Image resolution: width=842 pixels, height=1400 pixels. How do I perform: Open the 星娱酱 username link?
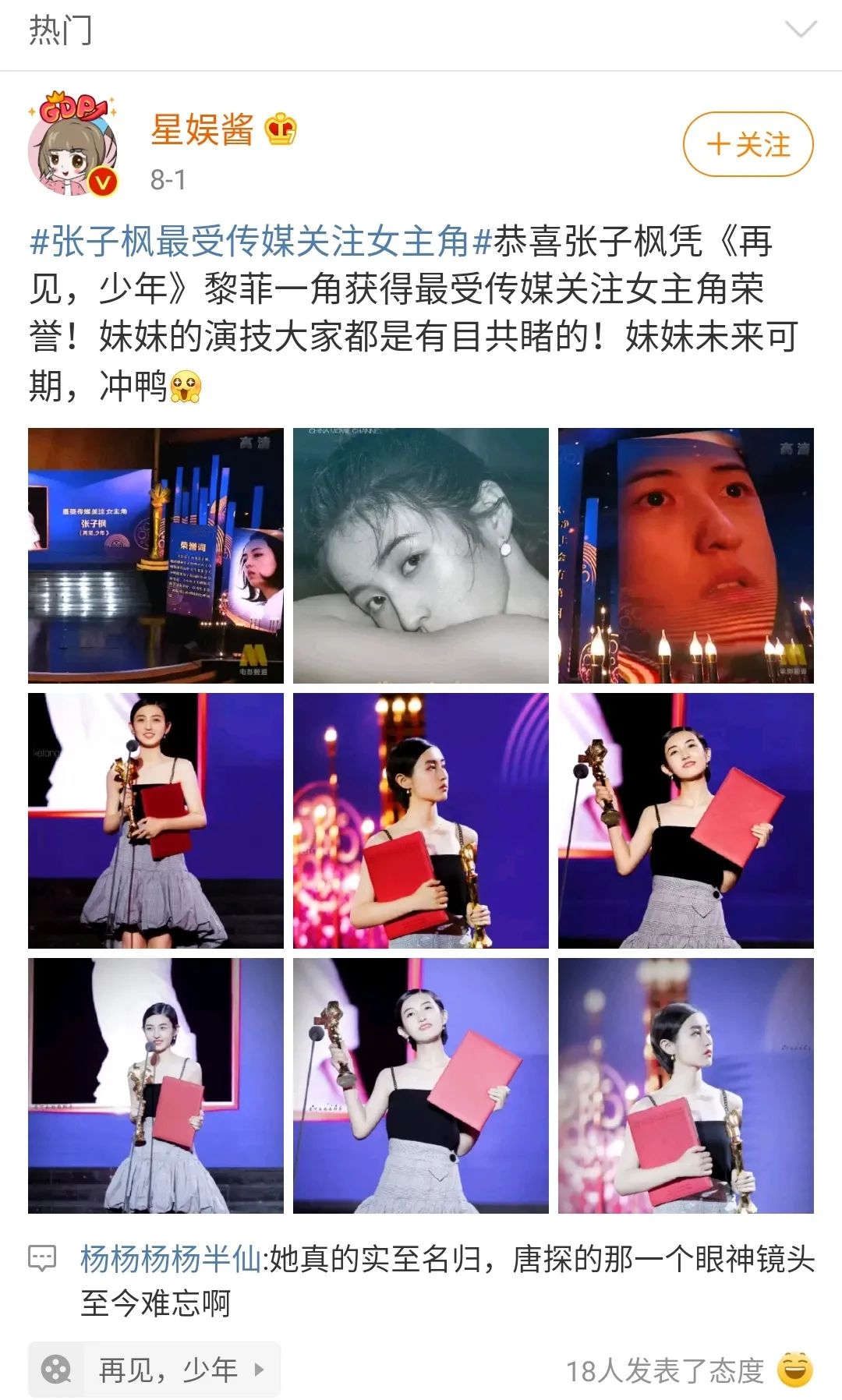(202, 129)
